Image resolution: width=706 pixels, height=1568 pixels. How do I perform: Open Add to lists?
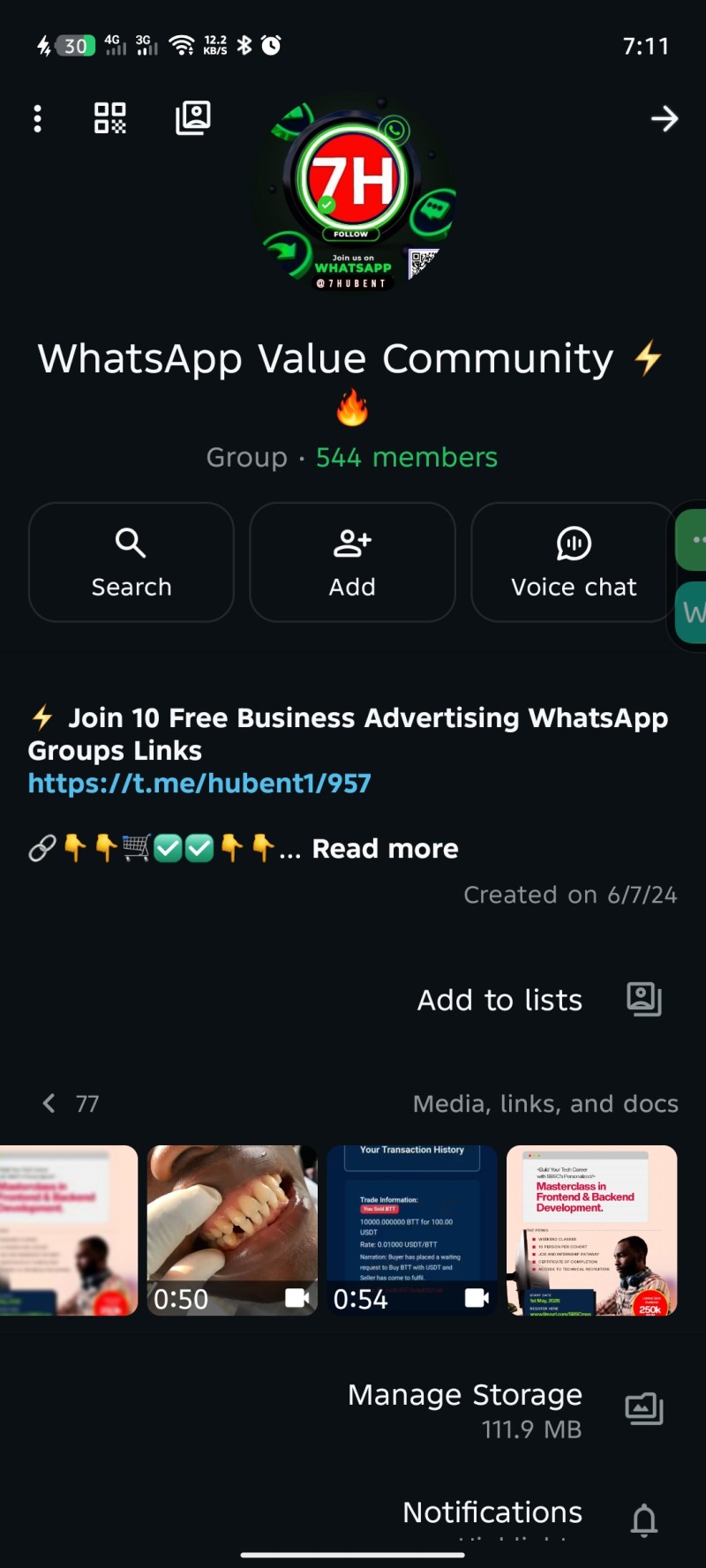538,1000
